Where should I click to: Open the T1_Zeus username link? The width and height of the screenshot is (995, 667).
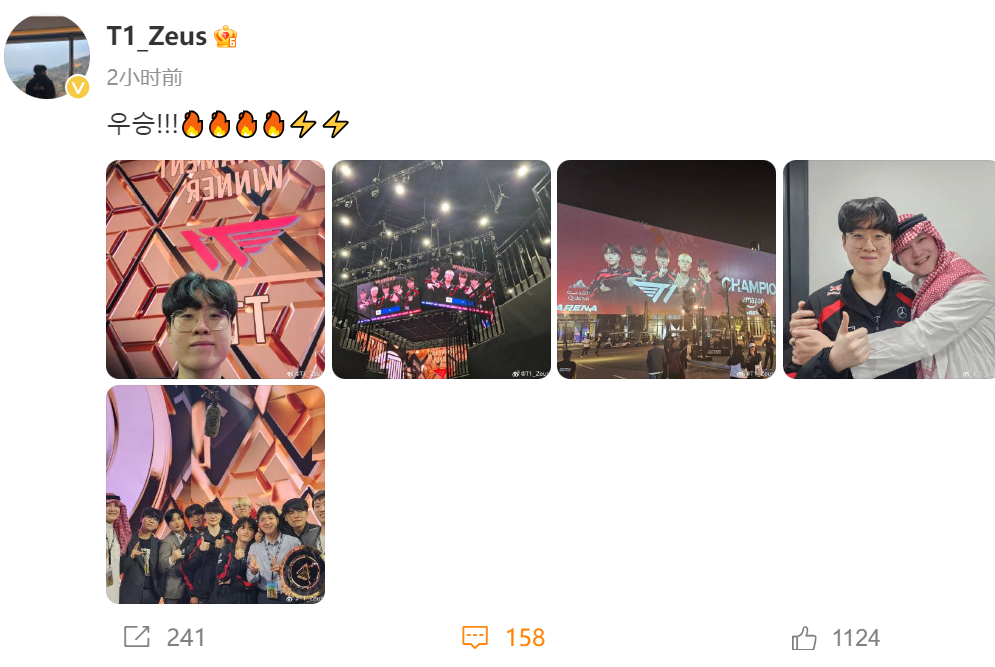156,37
